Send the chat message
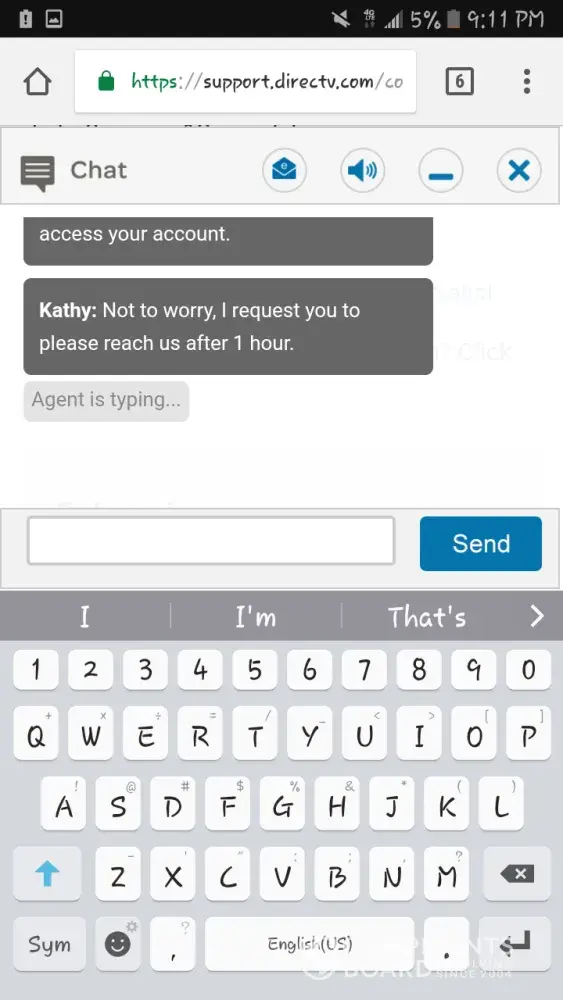The width and height of the screenshot is (563, 1000). [x=481, y=543]
